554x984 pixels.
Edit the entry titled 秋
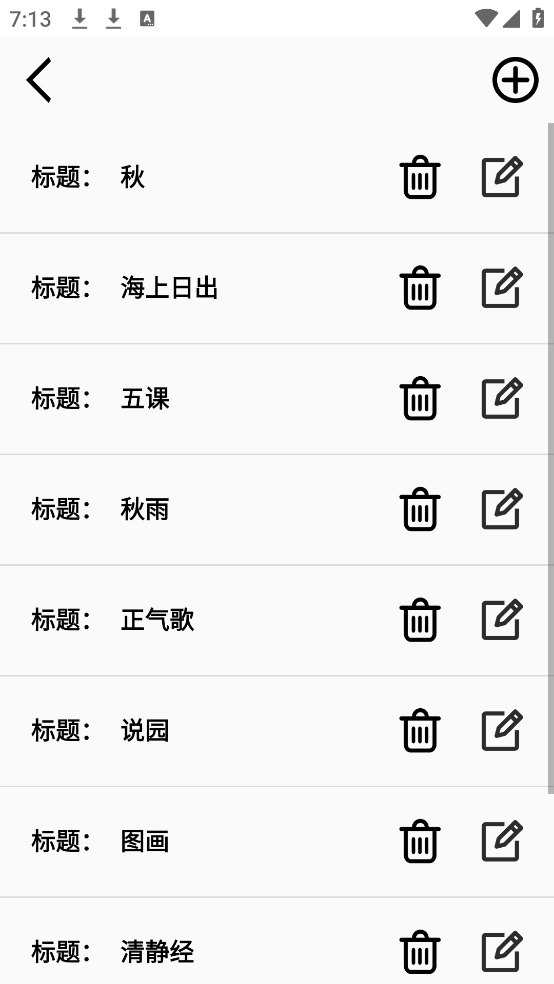502,177
